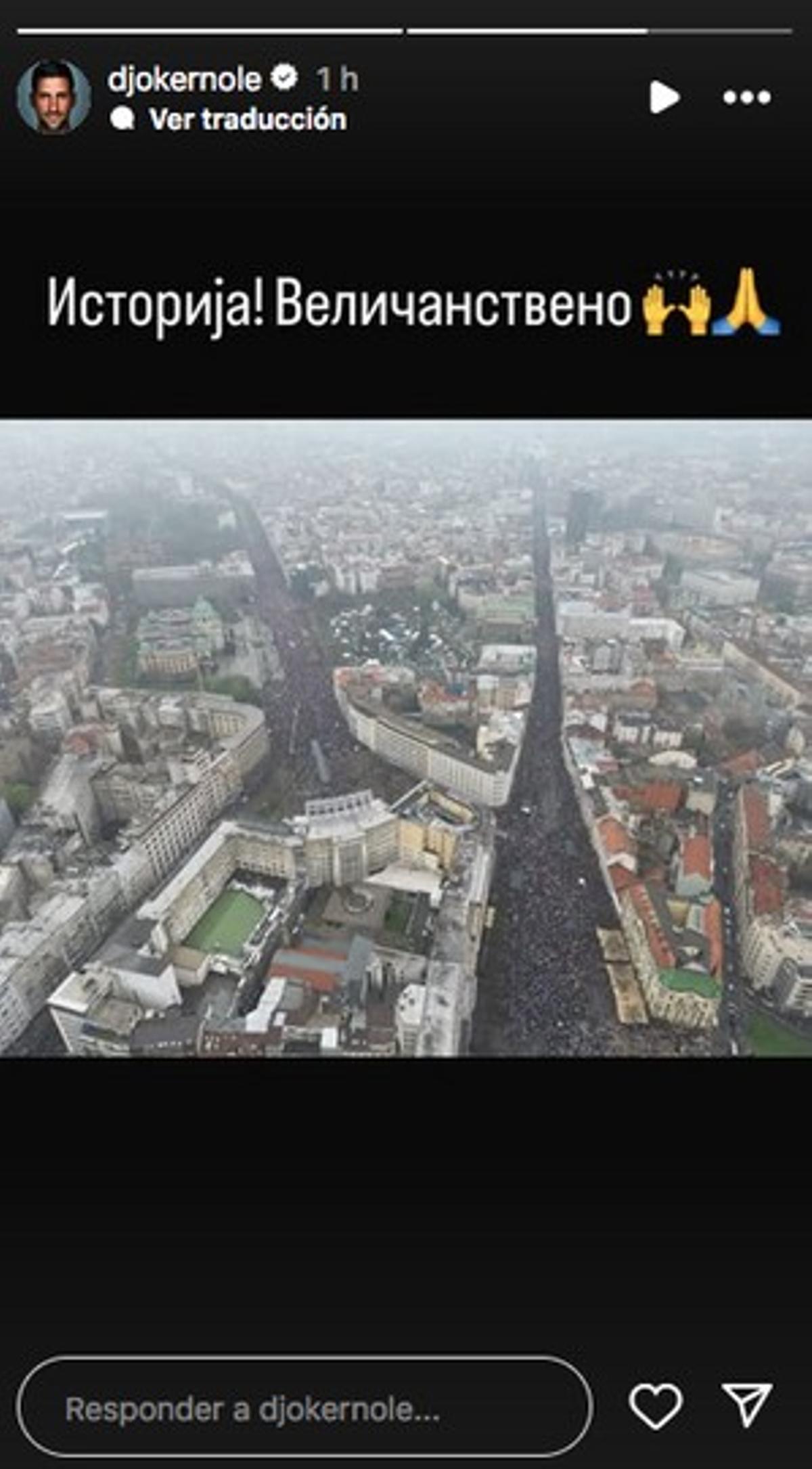Click the speech bubble translation icon
812x1469 pixels.
click(125, 119)
